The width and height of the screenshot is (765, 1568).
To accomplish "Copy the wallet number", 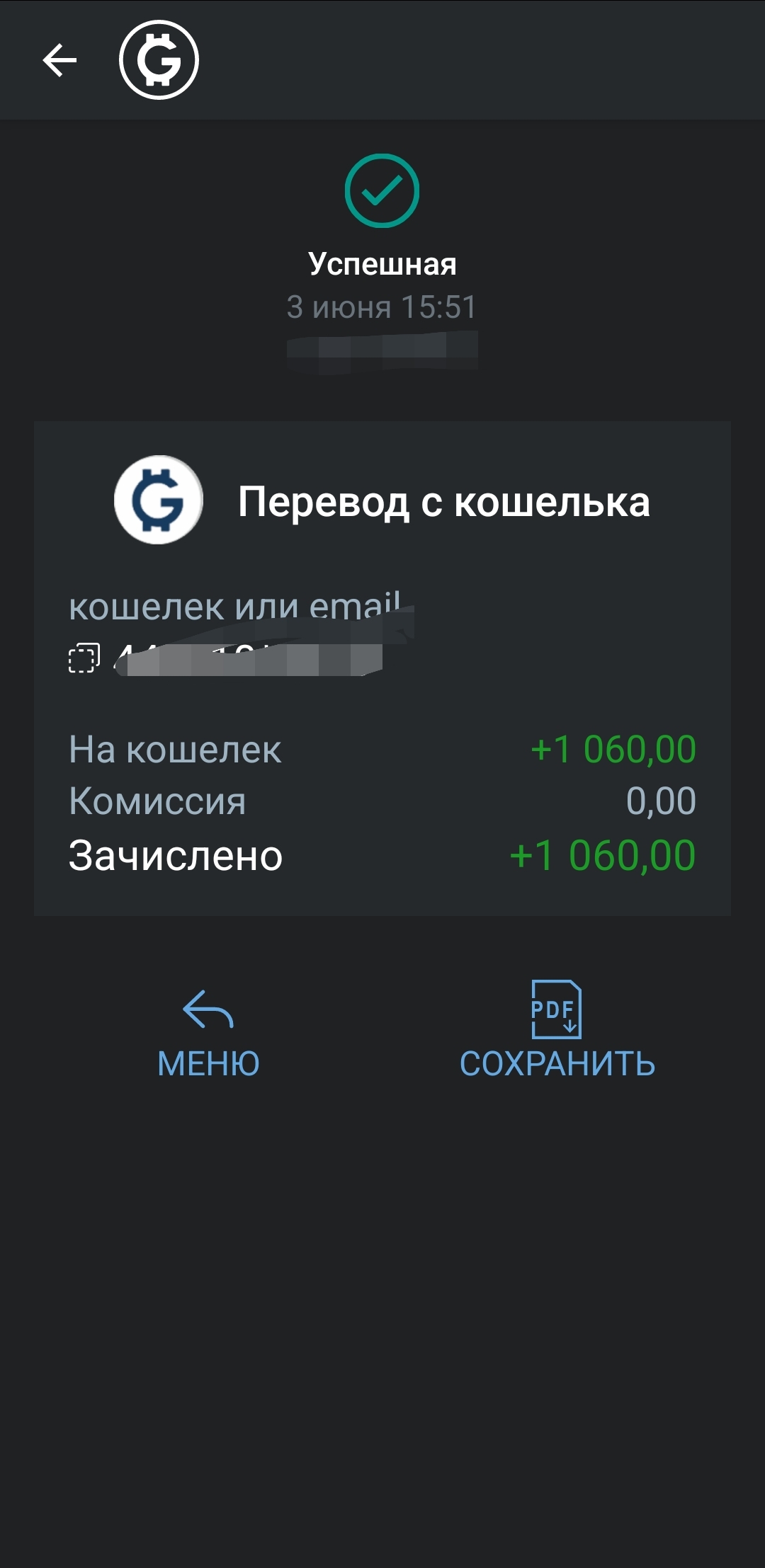I will coord(84,658).
